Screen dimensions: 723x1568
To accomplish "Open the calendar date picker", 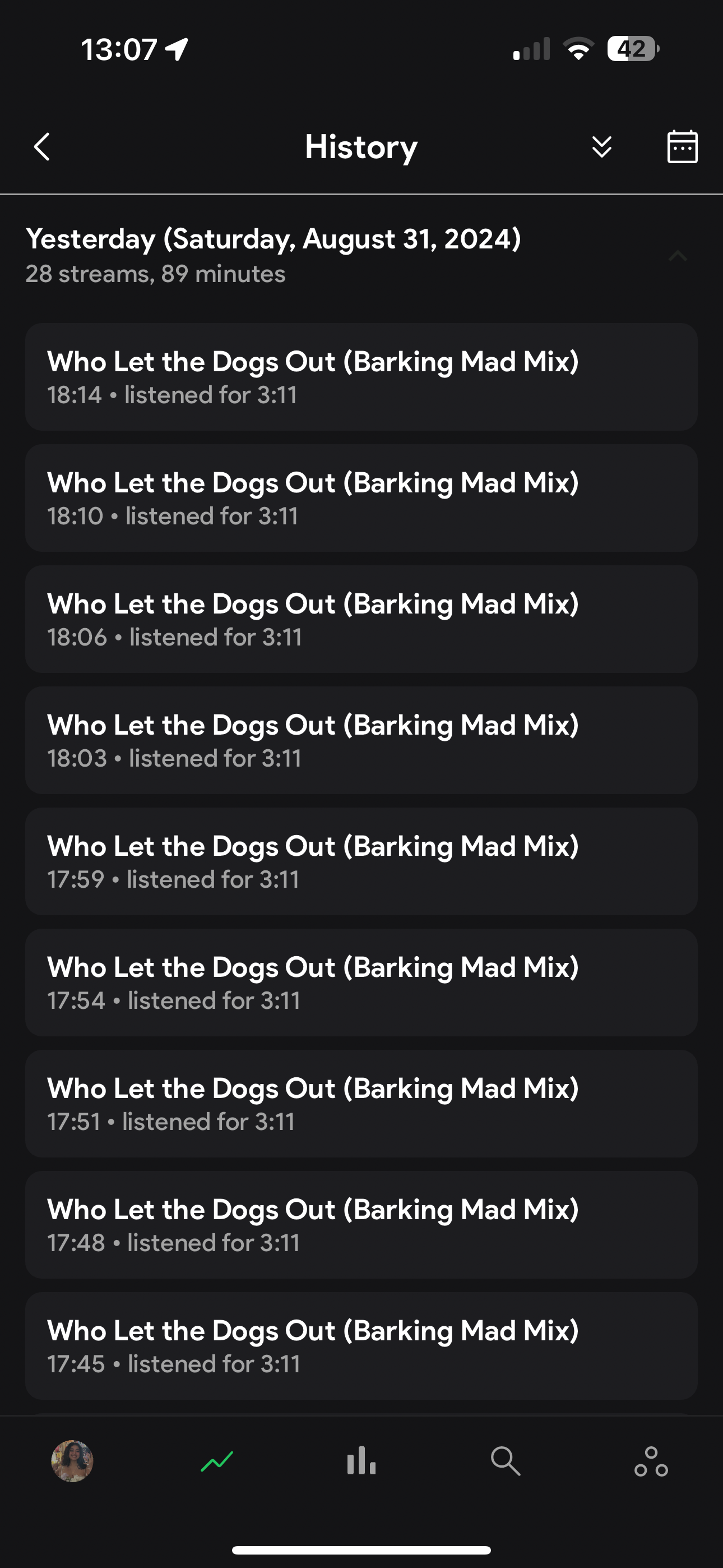I will coord(682,147).
